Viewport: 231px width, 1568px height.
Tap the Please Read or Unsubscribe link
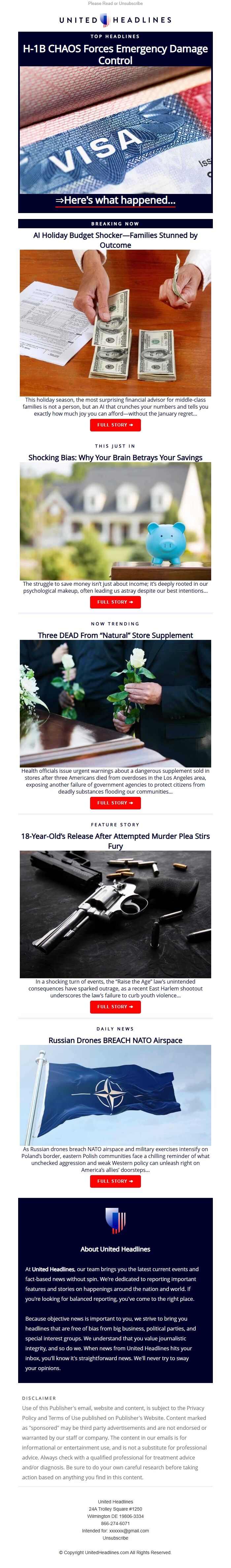coord(115,4)
